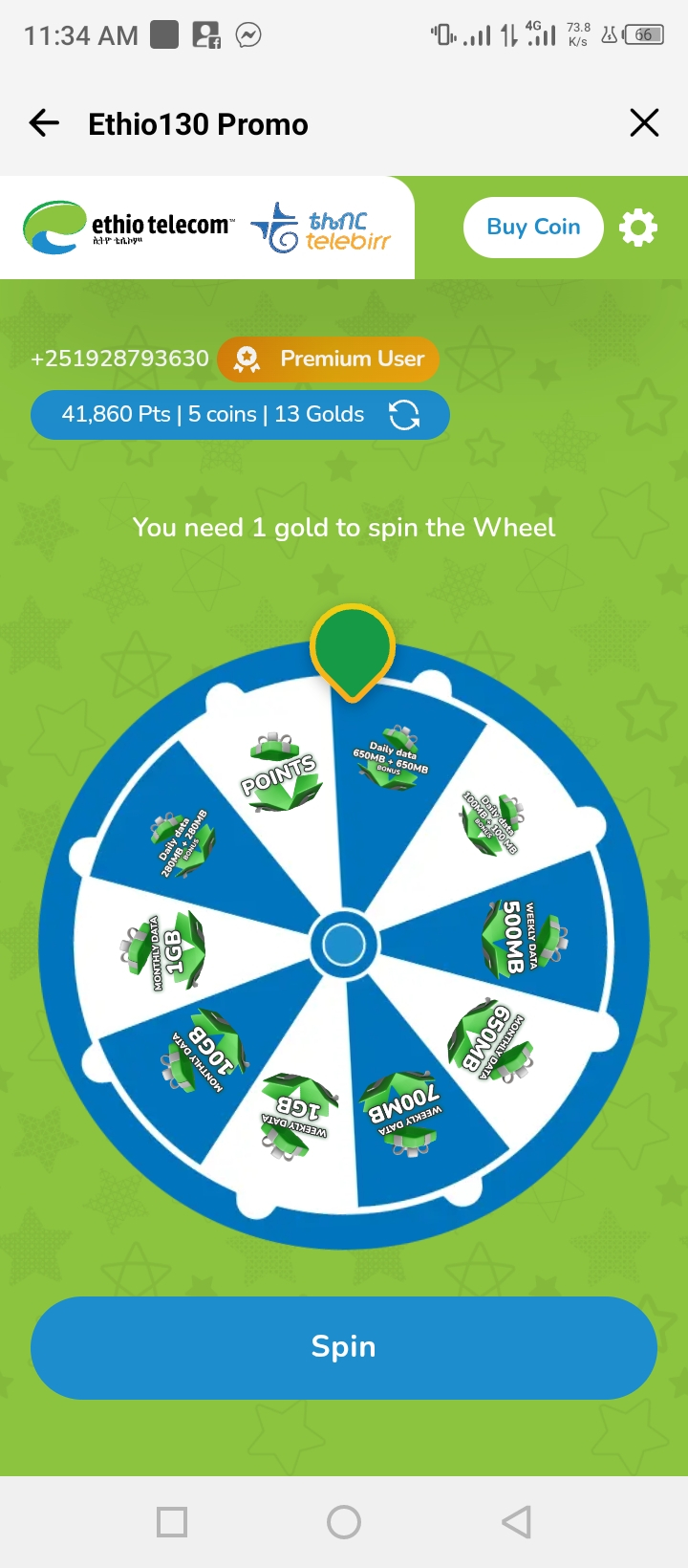Tap the system home button

point(344,1521)
